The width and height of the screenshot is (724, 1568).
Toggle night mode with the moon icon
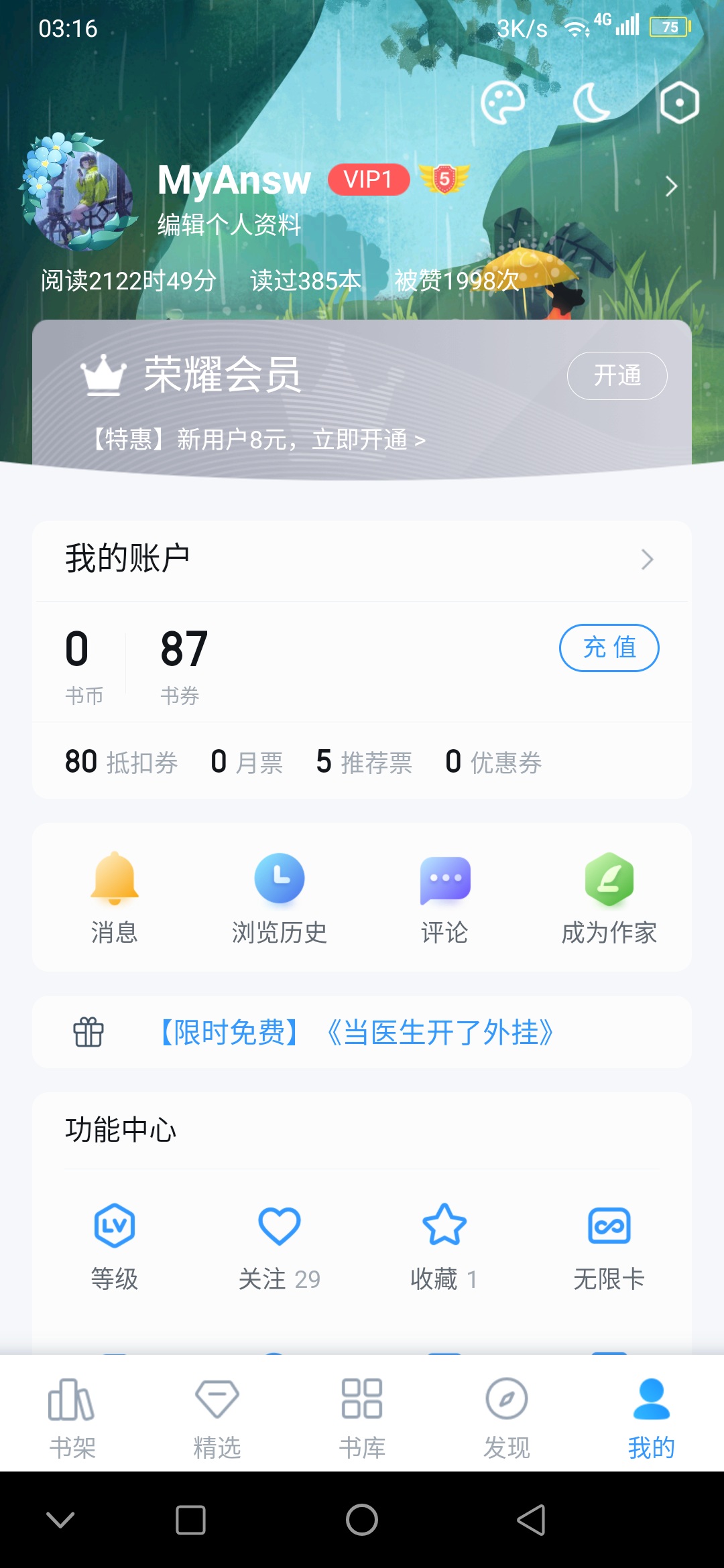point(591,103)
